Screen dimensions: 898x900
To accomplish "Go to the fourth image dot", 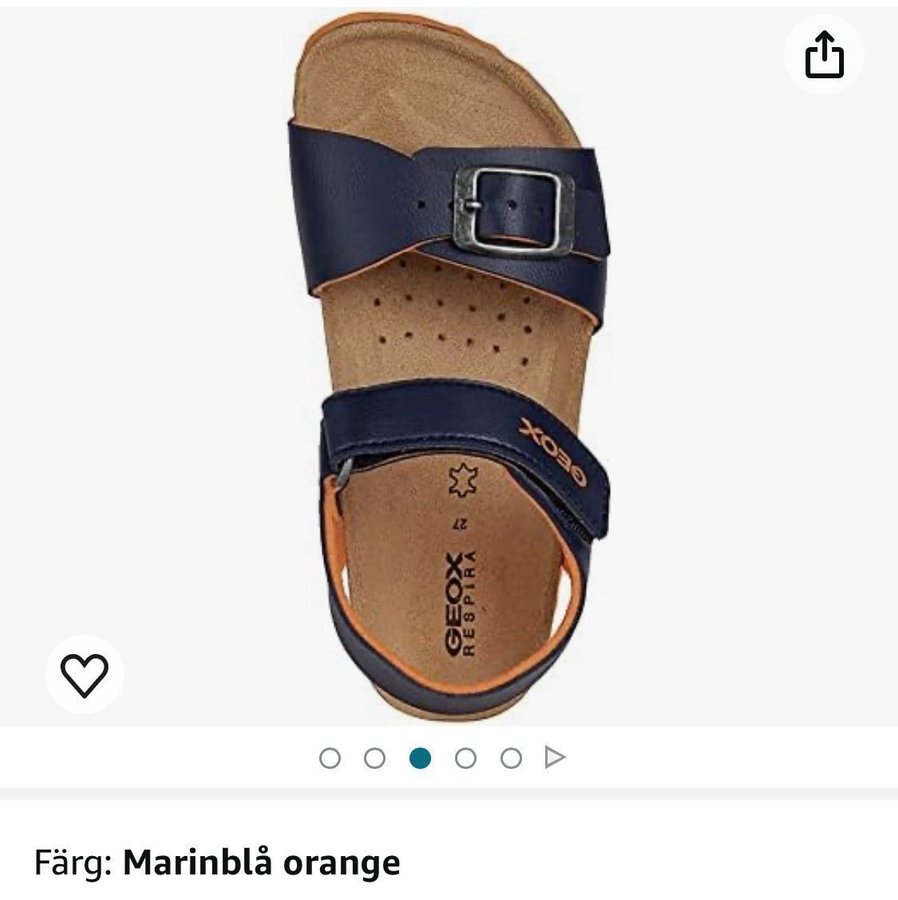I will tap(465, 758).
